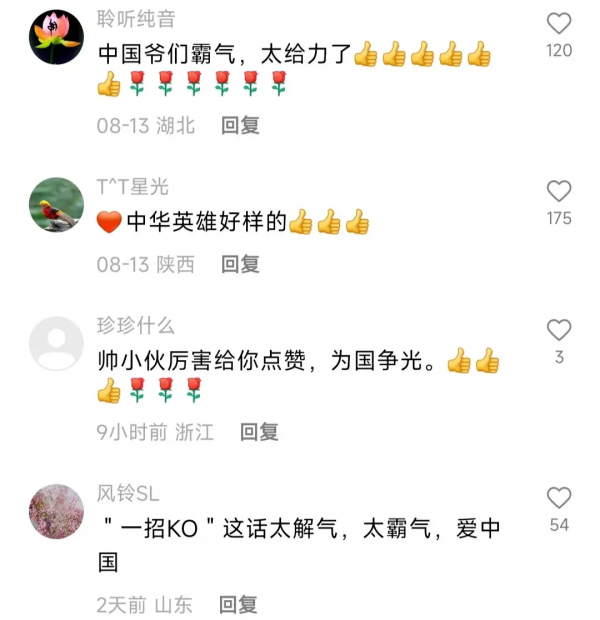This screenshot has height=620, width=600.
Task: Reply to 珍珍什么's comment
Action: click(259, 432)
